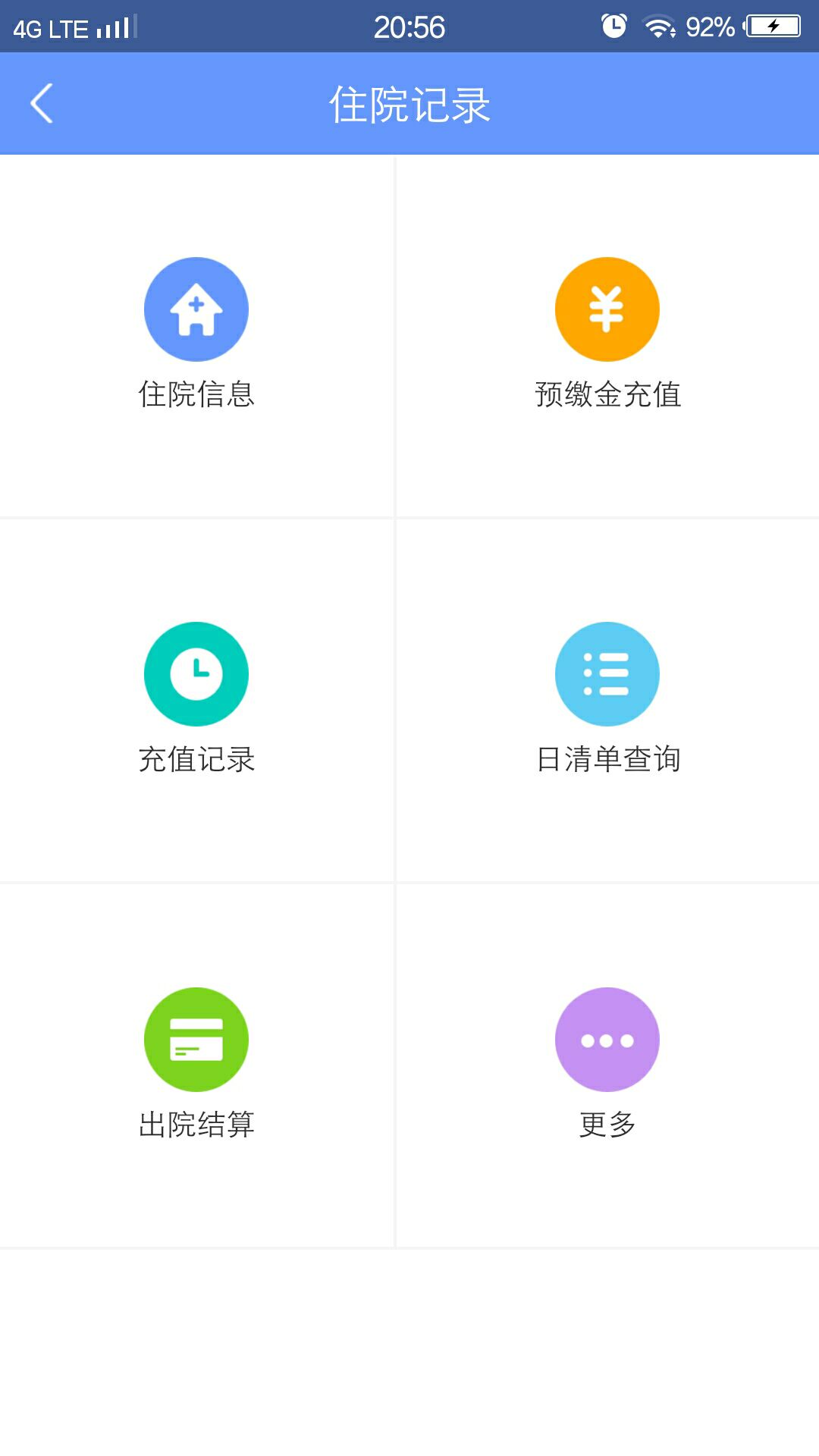Select the green clock 充值记录 icon
This screenshot has width=819, height=1456.
196,674
